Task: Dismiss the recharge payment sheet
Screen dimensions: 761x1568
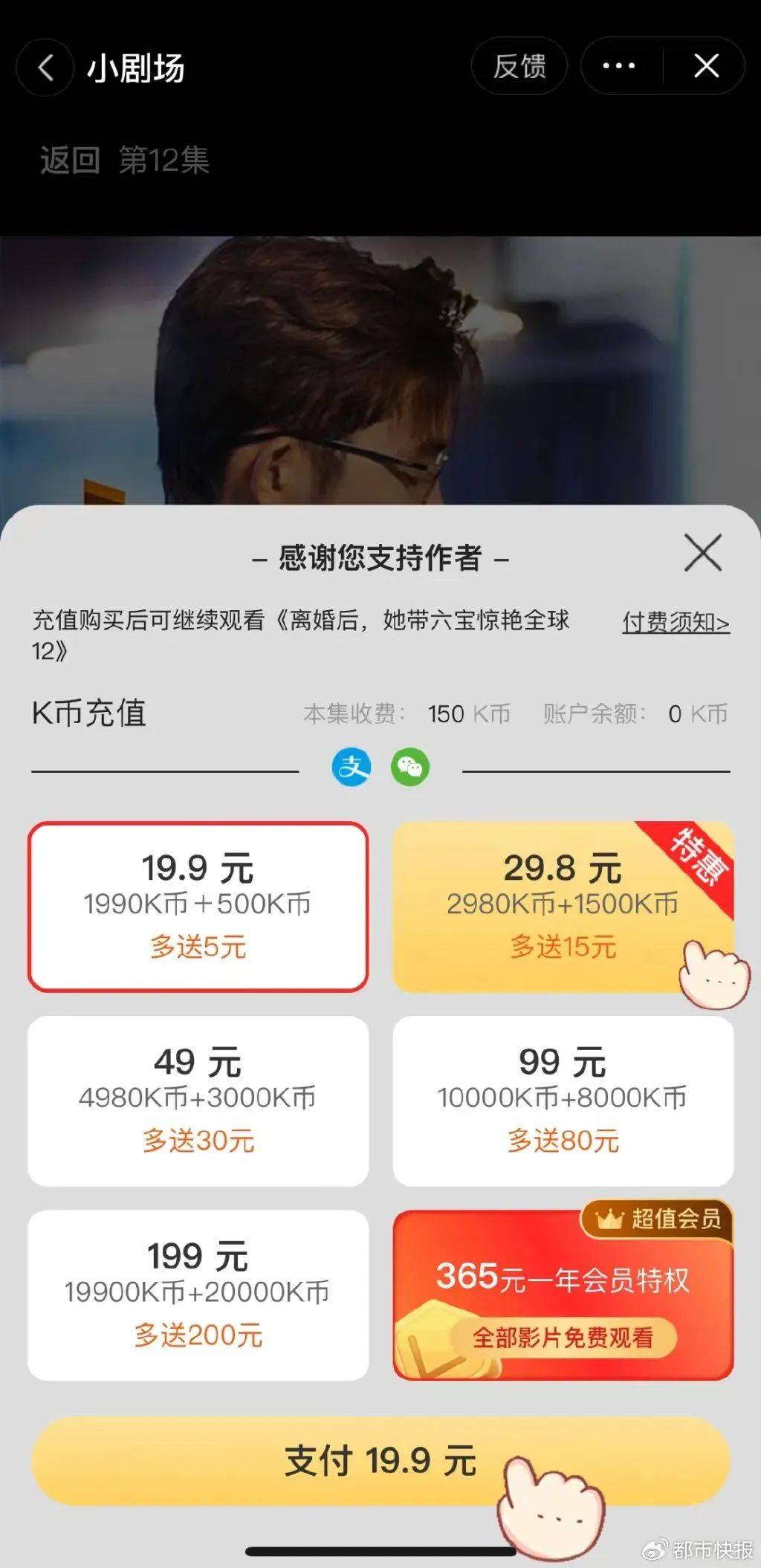Action: [x=702, y=554]
